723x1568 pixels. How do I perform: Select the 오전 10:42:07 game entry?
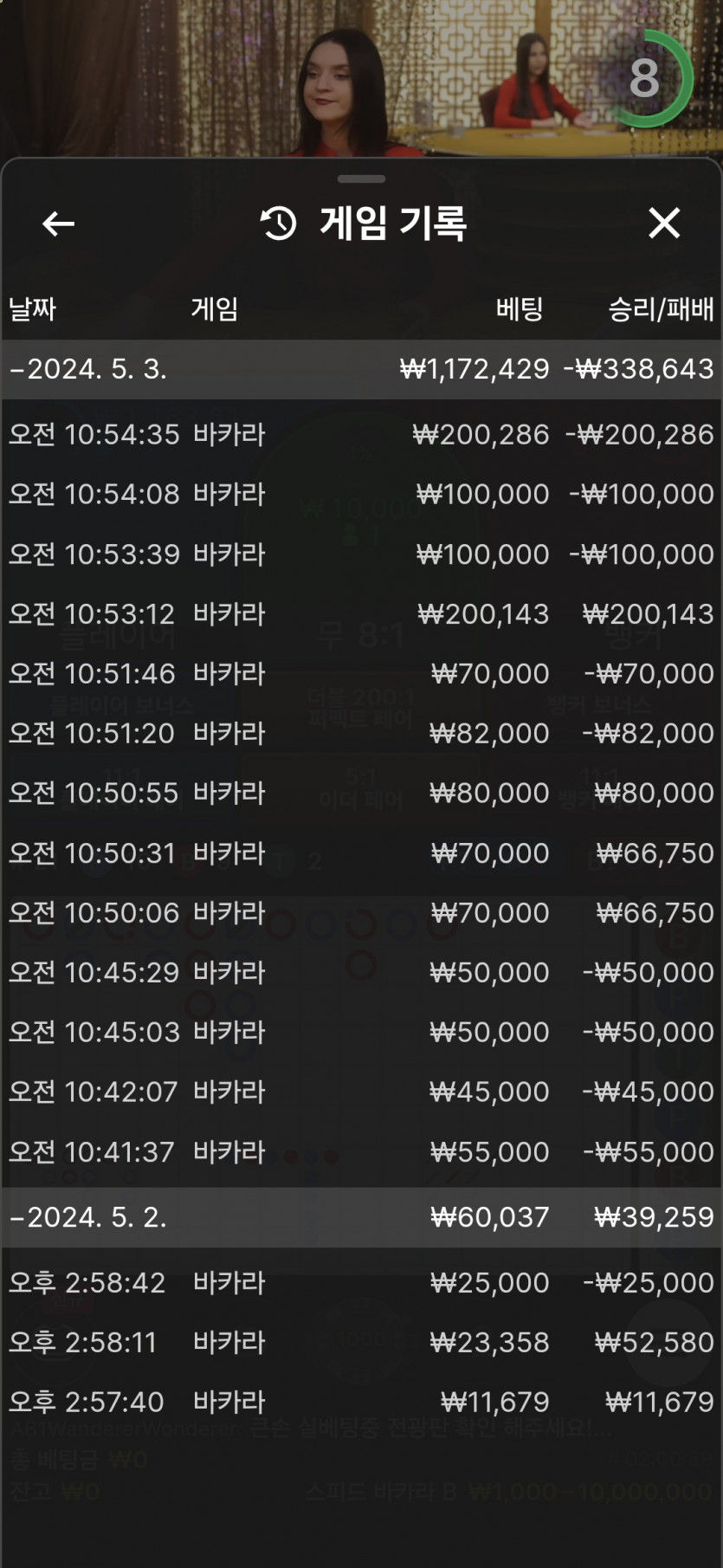coord(362,1092)
